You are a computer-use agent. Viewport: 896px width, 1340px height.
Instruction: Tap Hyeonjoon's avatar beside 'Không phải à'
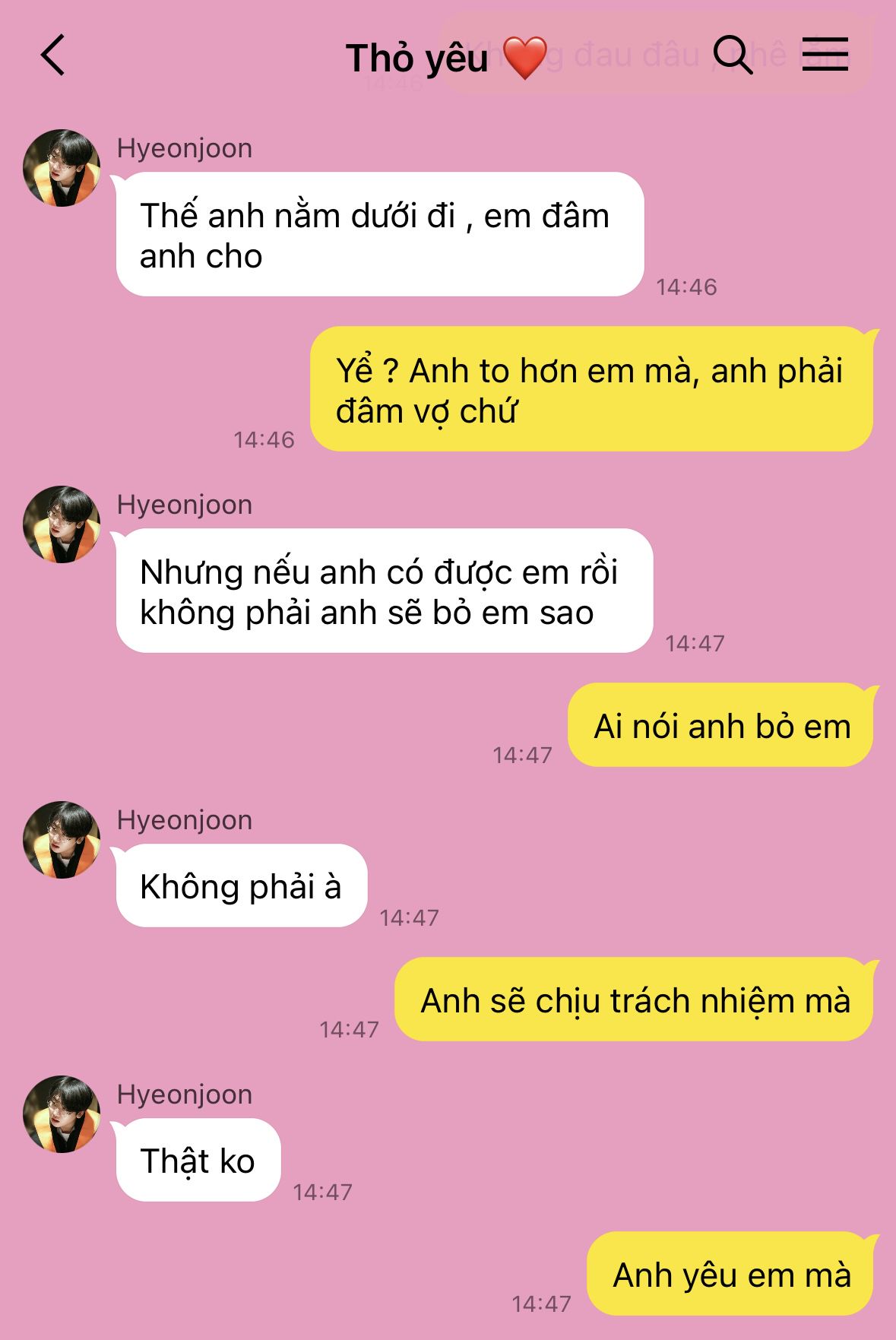pyautogui.click(x=62, y=840)
